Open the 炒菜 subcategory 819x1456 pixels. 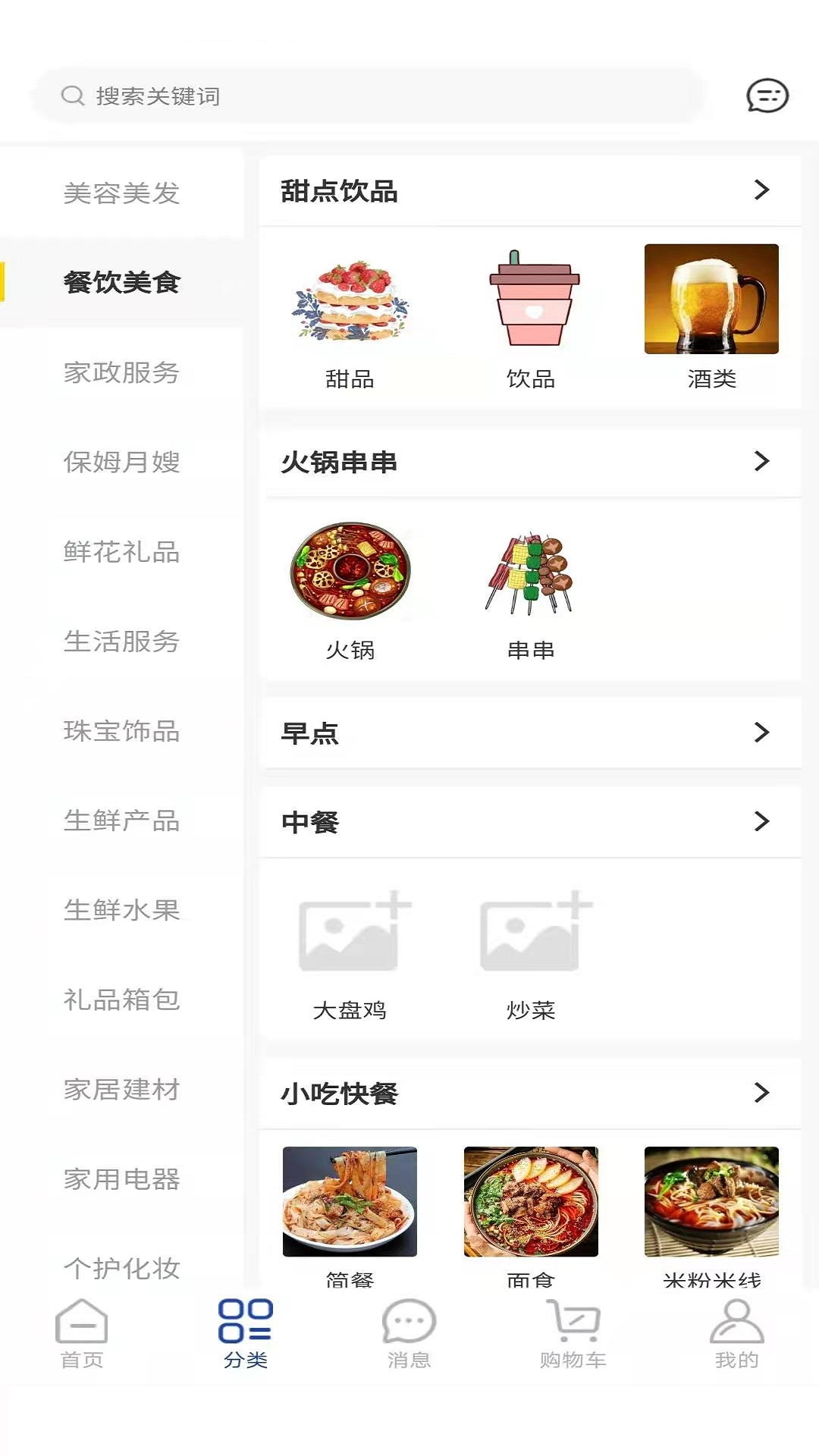(531, 952)
